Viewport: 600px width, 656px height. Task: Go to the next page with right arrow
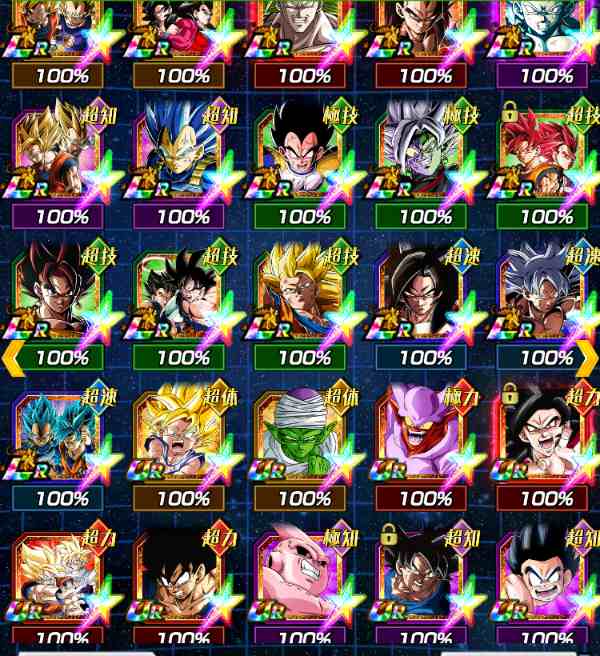point(586,356)
